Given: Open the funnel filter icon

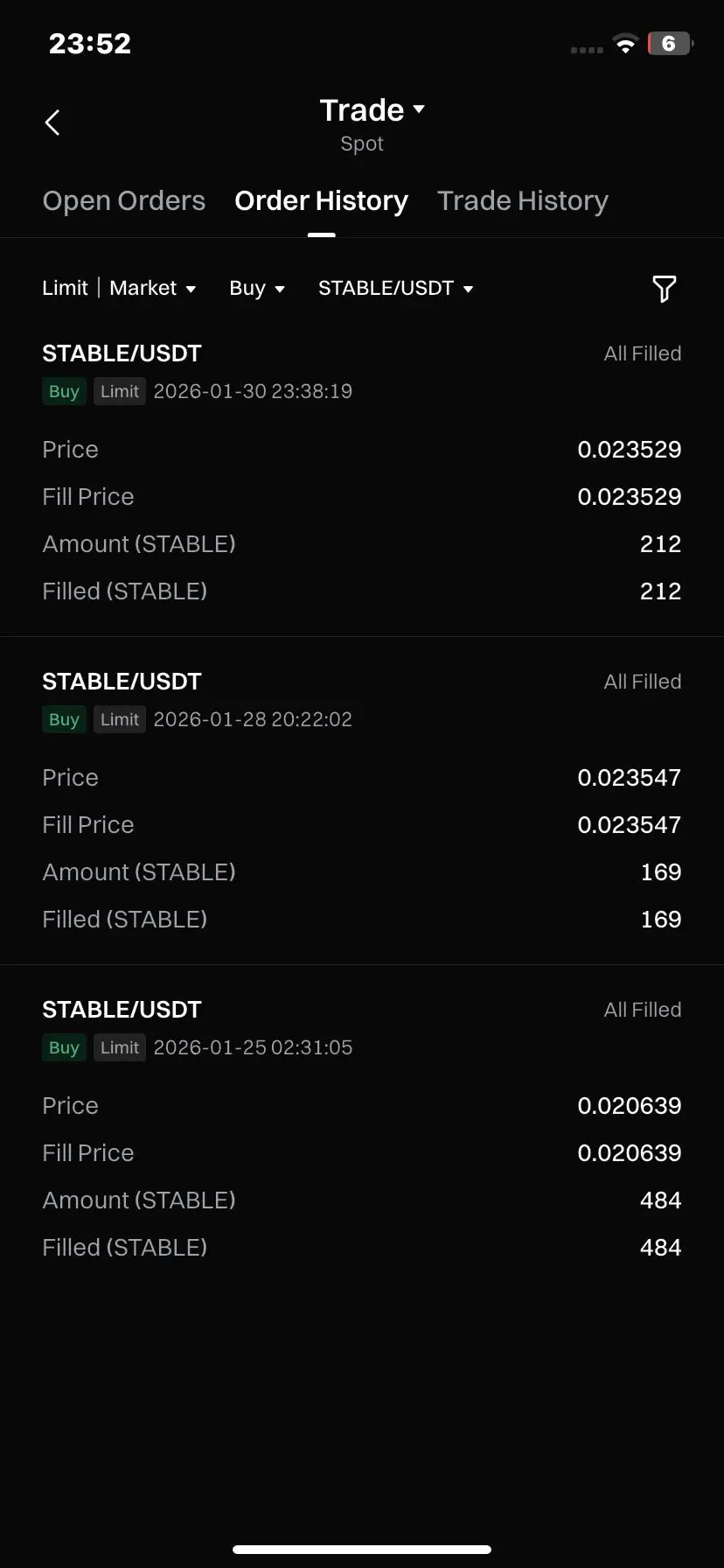Looking at the screenshot, I should click(x=664, y=289).
